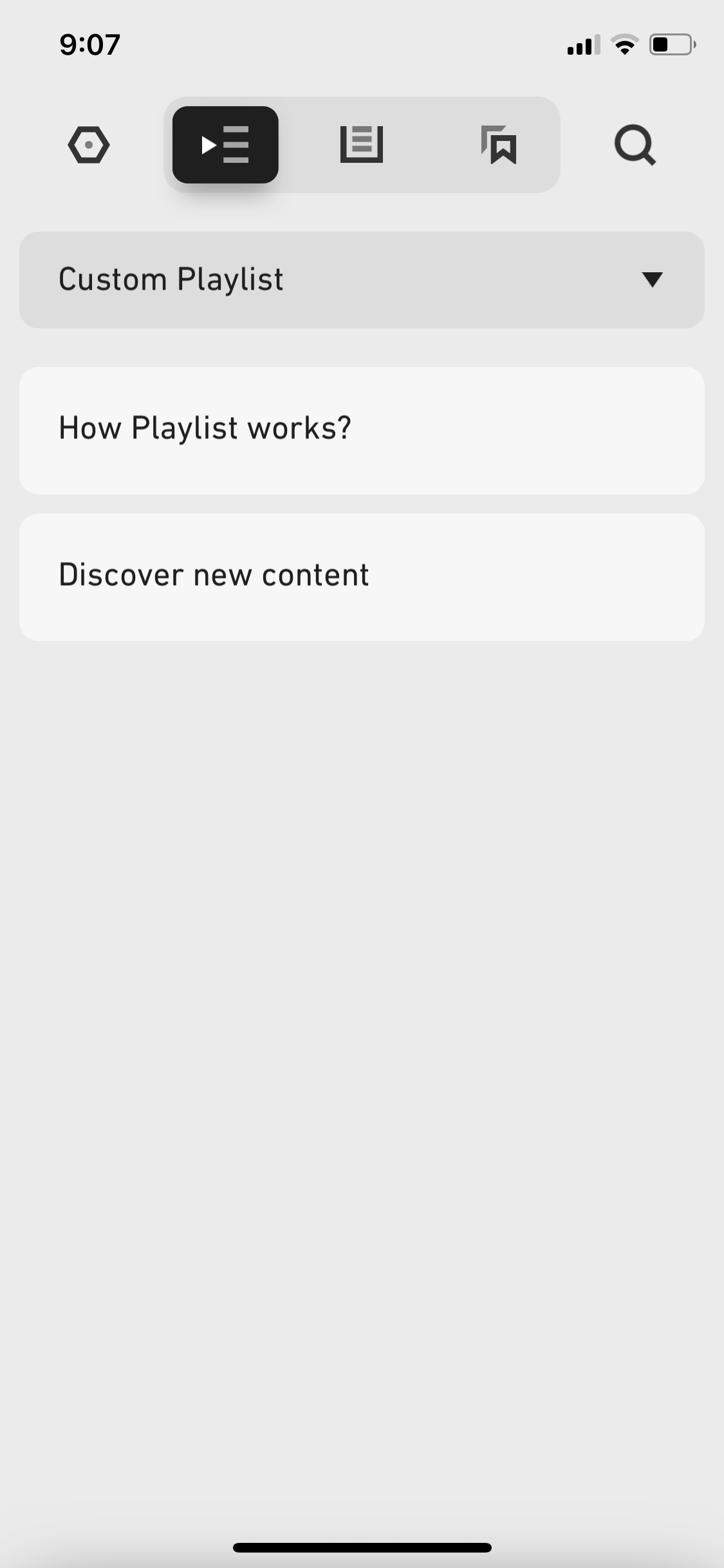Expand the Custom Playlist dropdown
The width and height of the screenshot is (724, 1568).
point(362,280)
